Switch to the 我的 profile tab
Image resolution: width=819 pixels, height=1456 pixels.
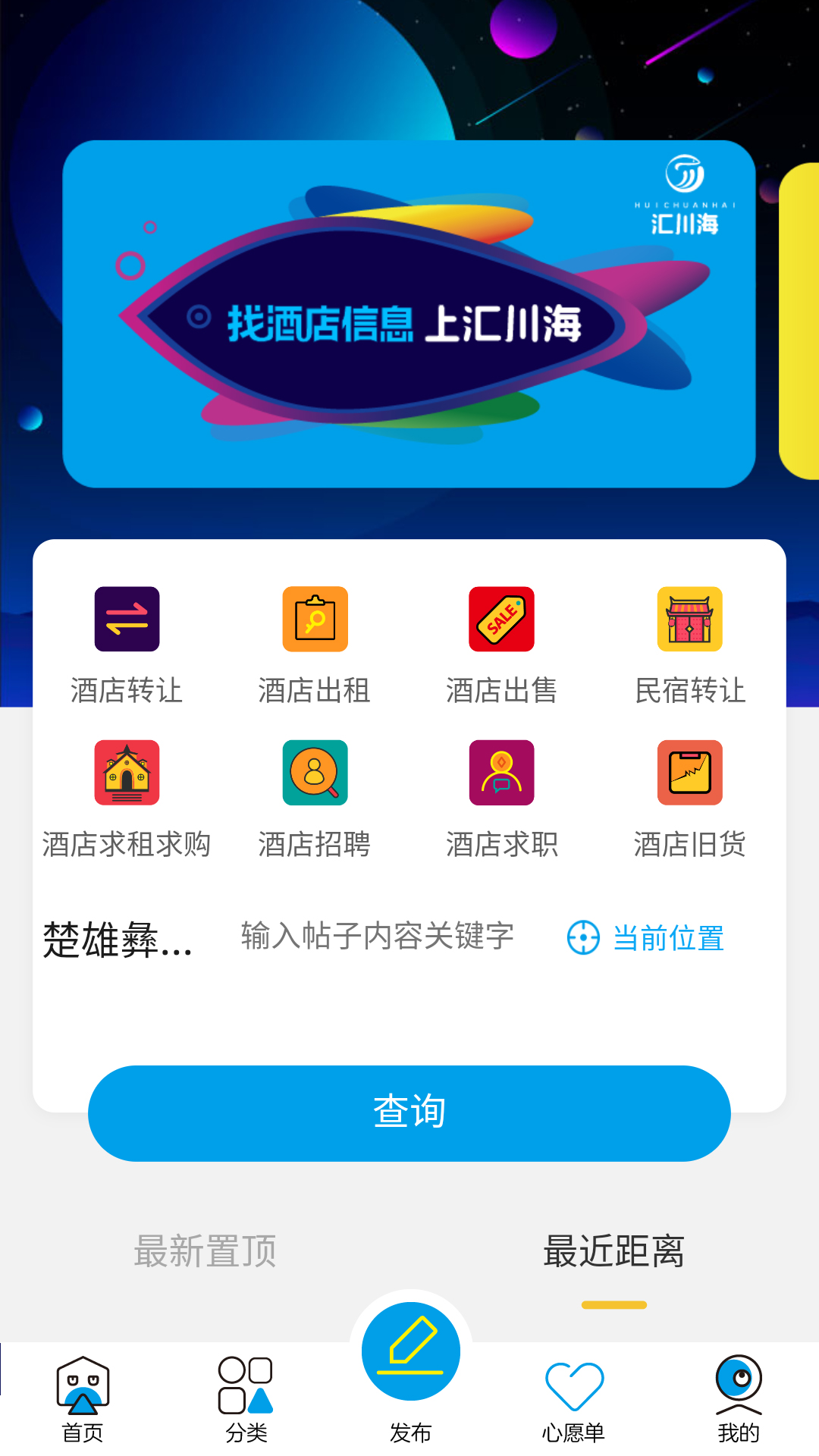(x=738, y=1399)
